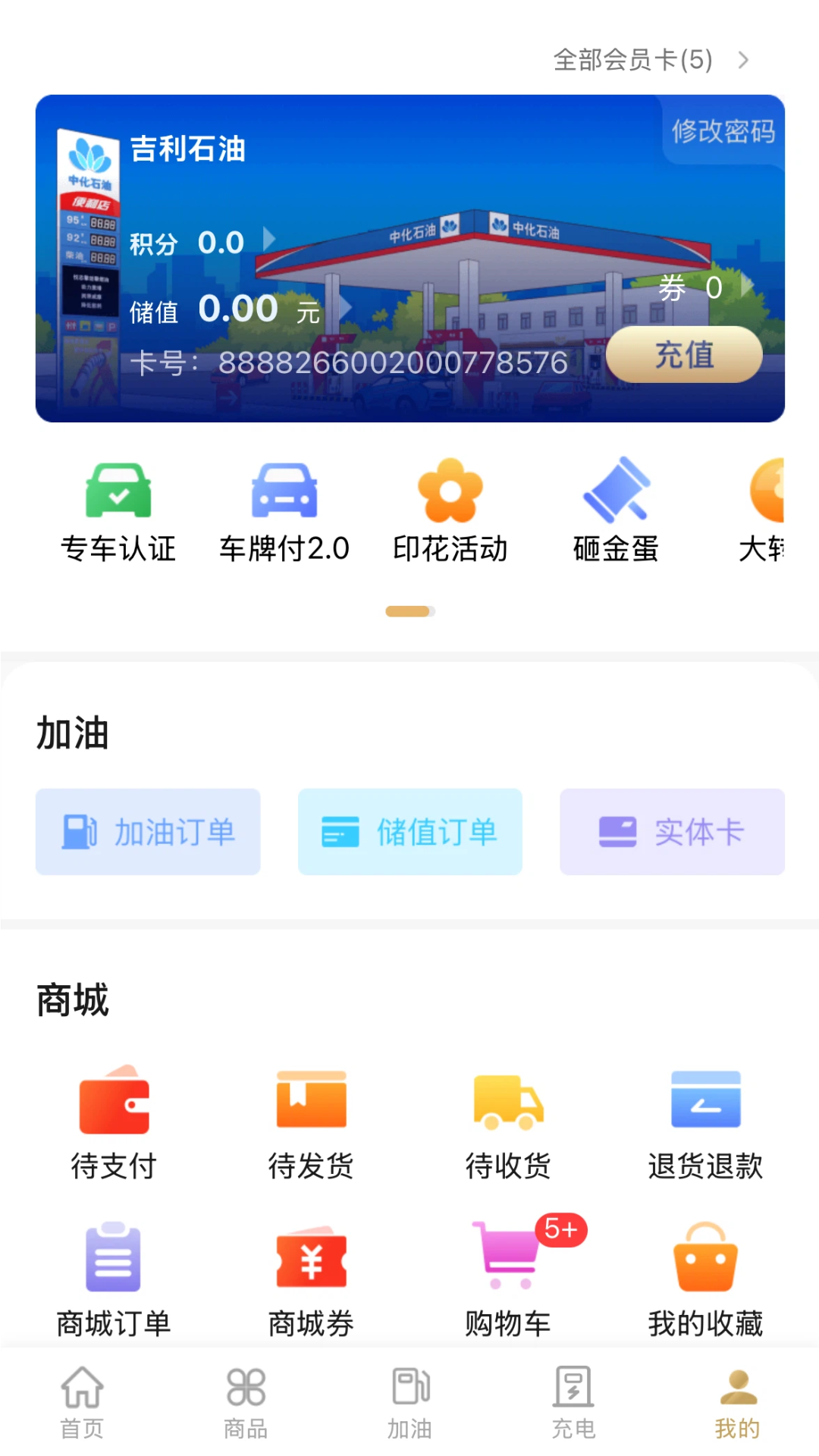Open 待收货 awaiting delivery orders
The image size is (819, 1456).
click(x=508, y=1122)
